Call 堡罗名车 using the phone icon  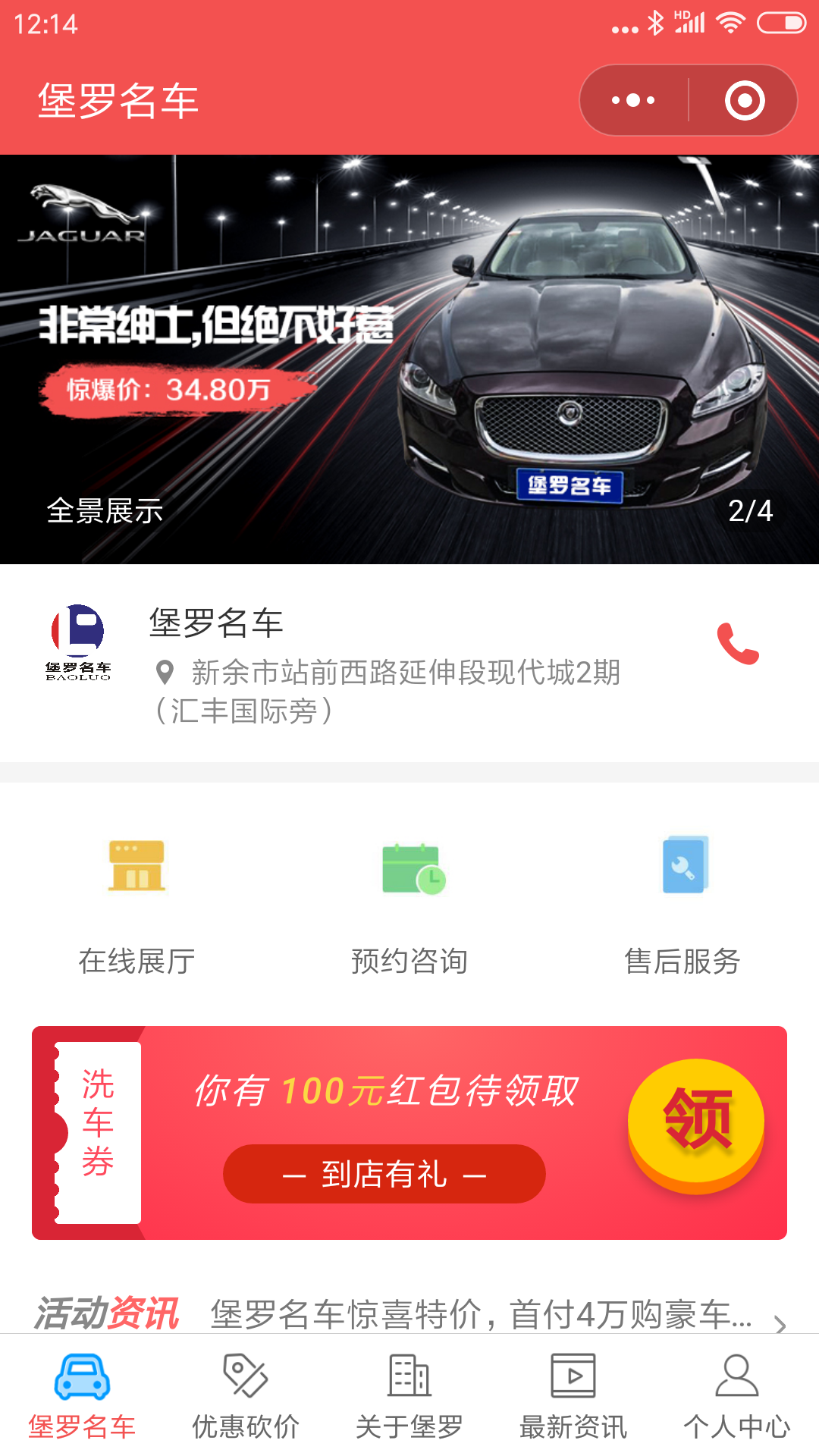(x=738, y=644)
